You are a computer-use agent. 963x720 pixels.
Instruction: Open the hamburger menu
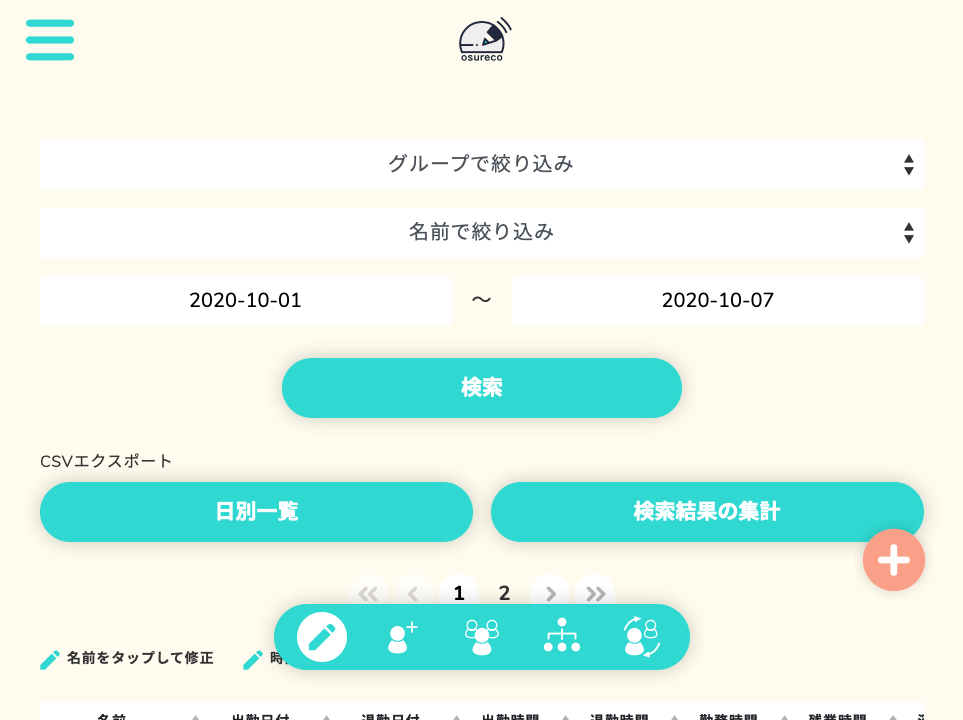pos(50,40)
